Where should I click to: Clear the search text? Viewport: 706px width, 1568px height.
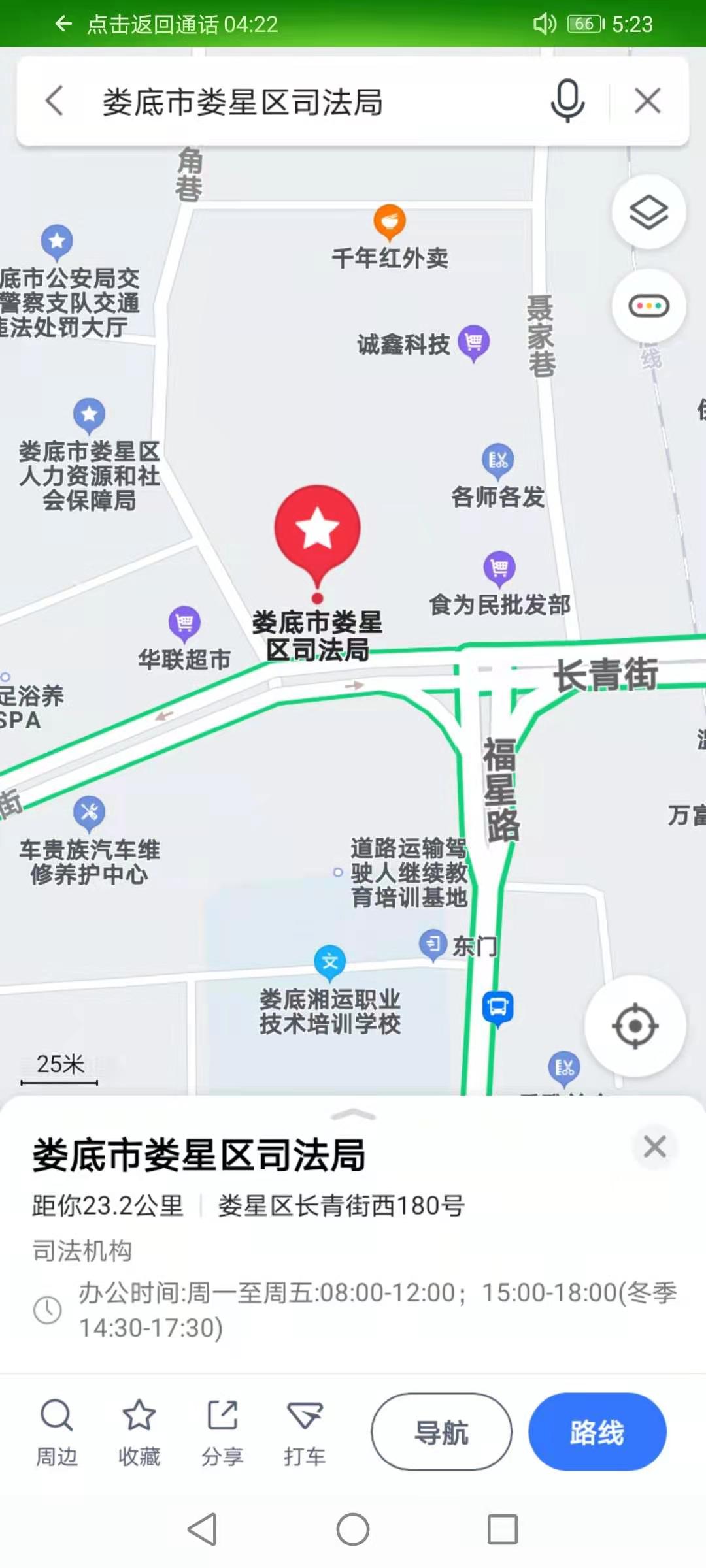pyautogui.click(x=647, y=101)
